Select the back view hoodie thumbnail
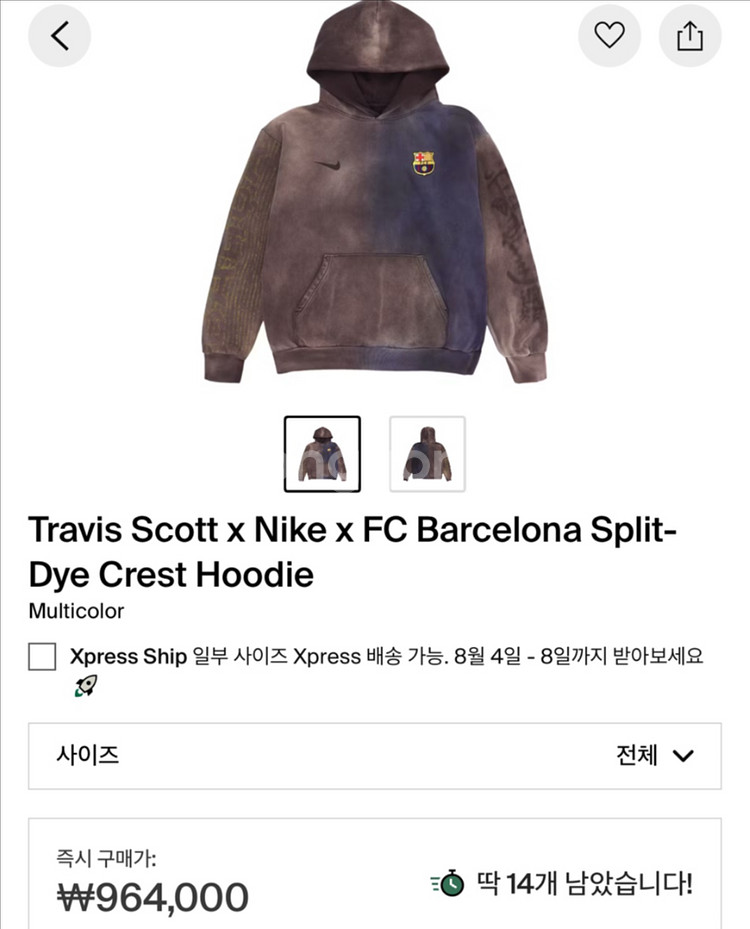This screenshot has height=929, width=750. coord(427,454)
